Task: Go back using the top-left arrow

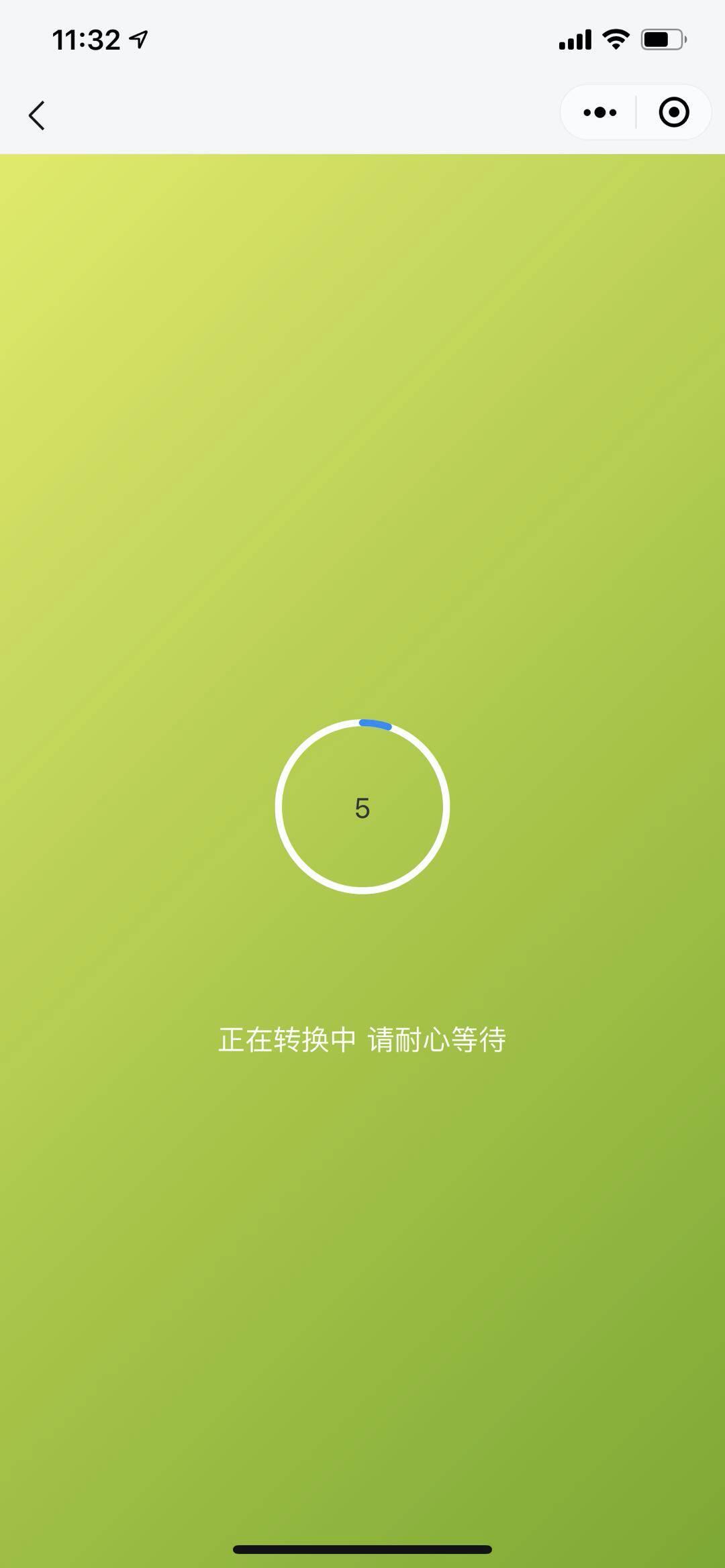Action: point(38,115)
